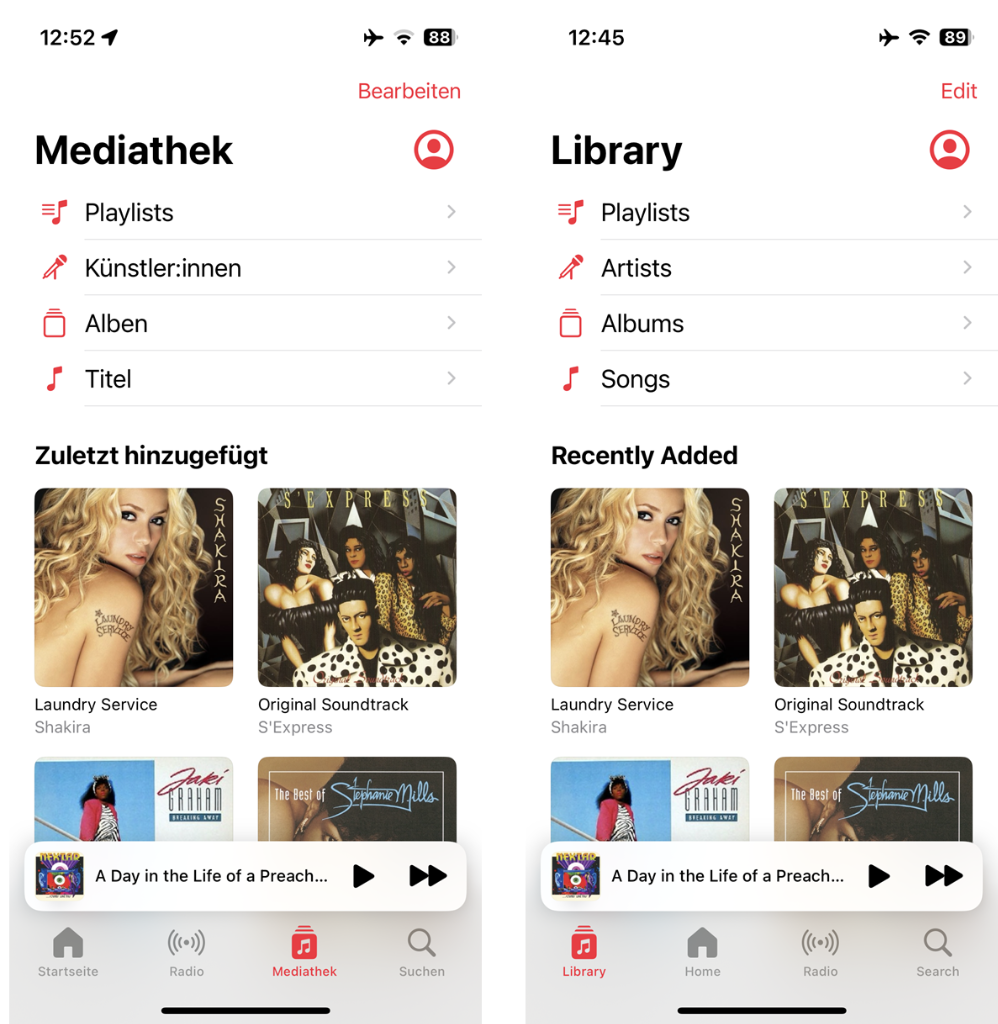Open Original Soundtrack under Recently Added

click(x=873, y=587)
